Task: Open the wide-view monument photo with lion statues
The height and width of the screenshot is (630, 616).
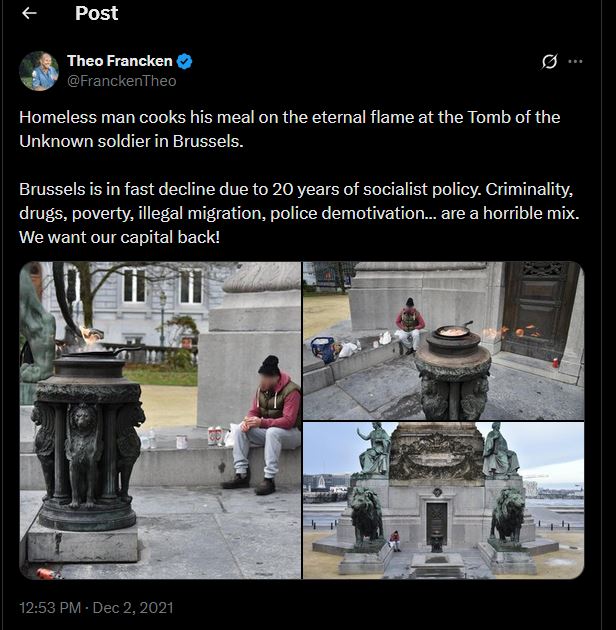Action: (444, 501)
